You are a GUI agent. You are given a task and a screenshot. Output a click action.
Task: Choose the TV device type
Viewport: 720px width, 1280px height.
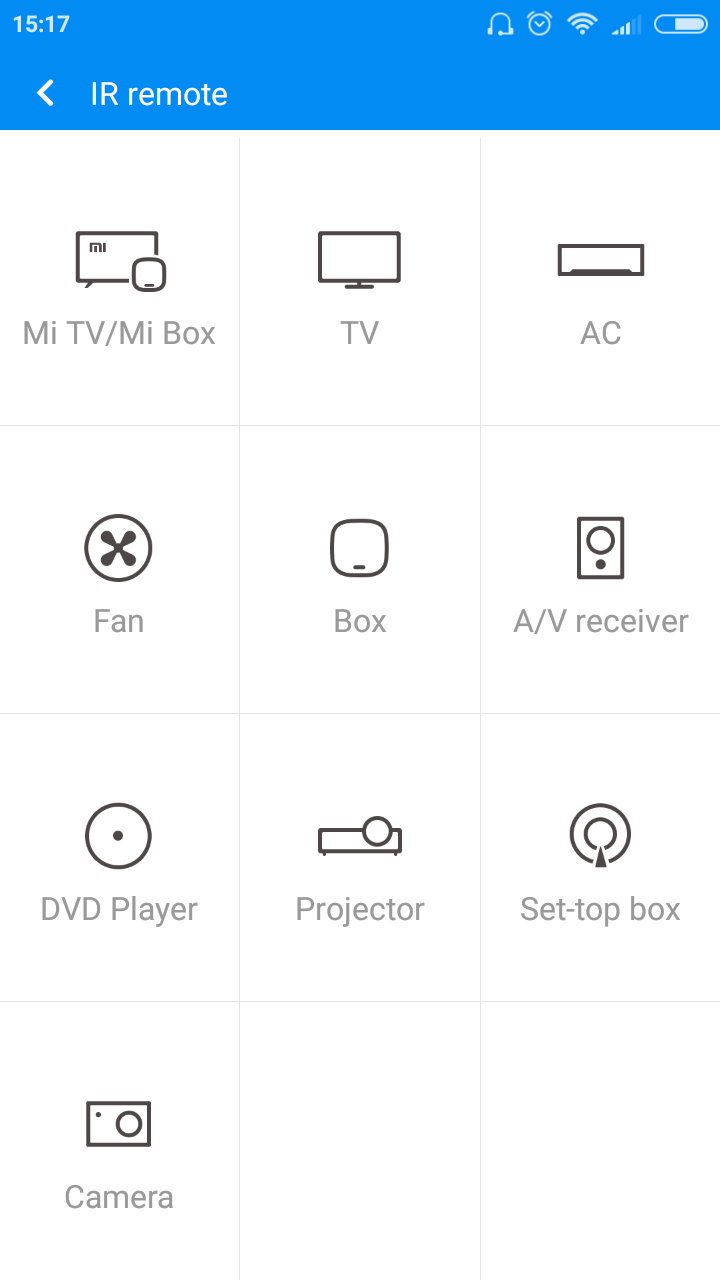360,283
